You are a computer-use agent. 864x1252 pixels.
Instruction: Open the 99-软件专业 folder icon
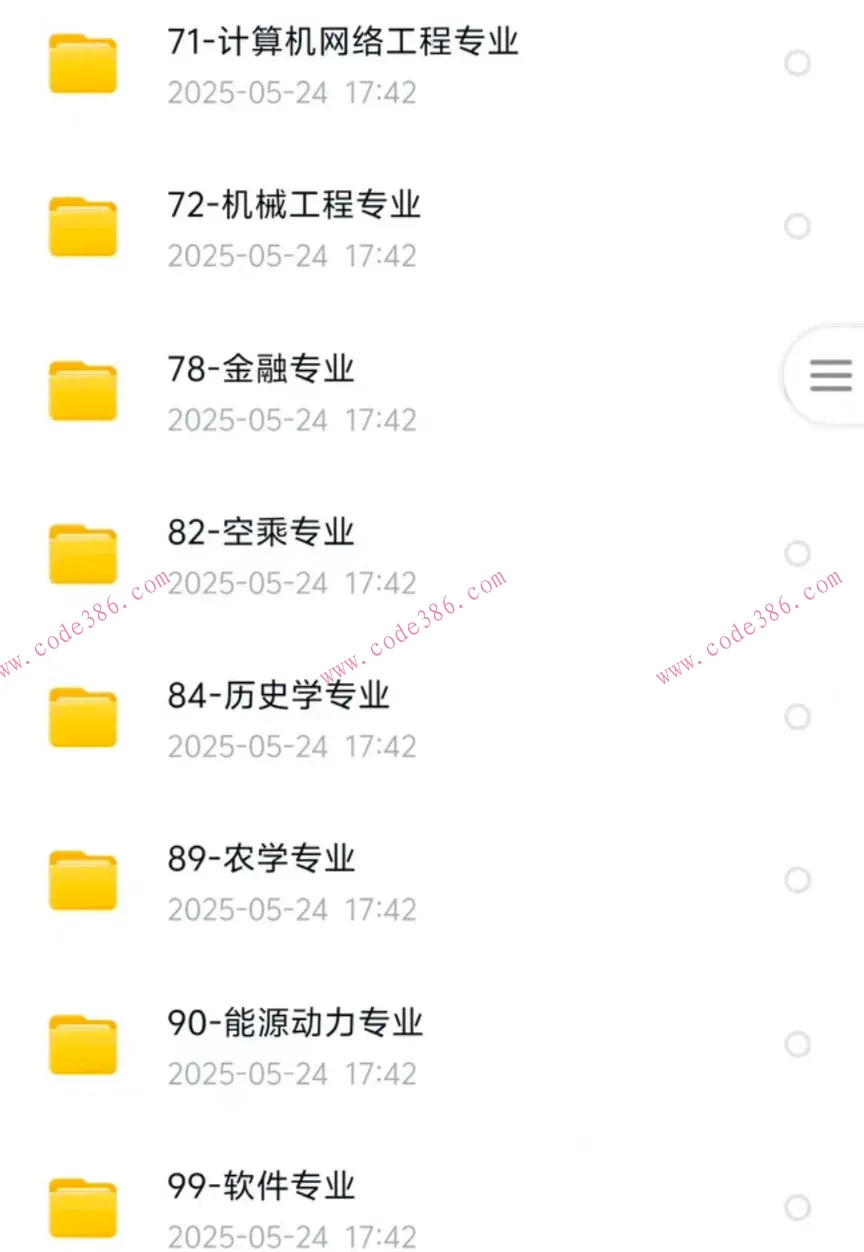[83, 1207]
